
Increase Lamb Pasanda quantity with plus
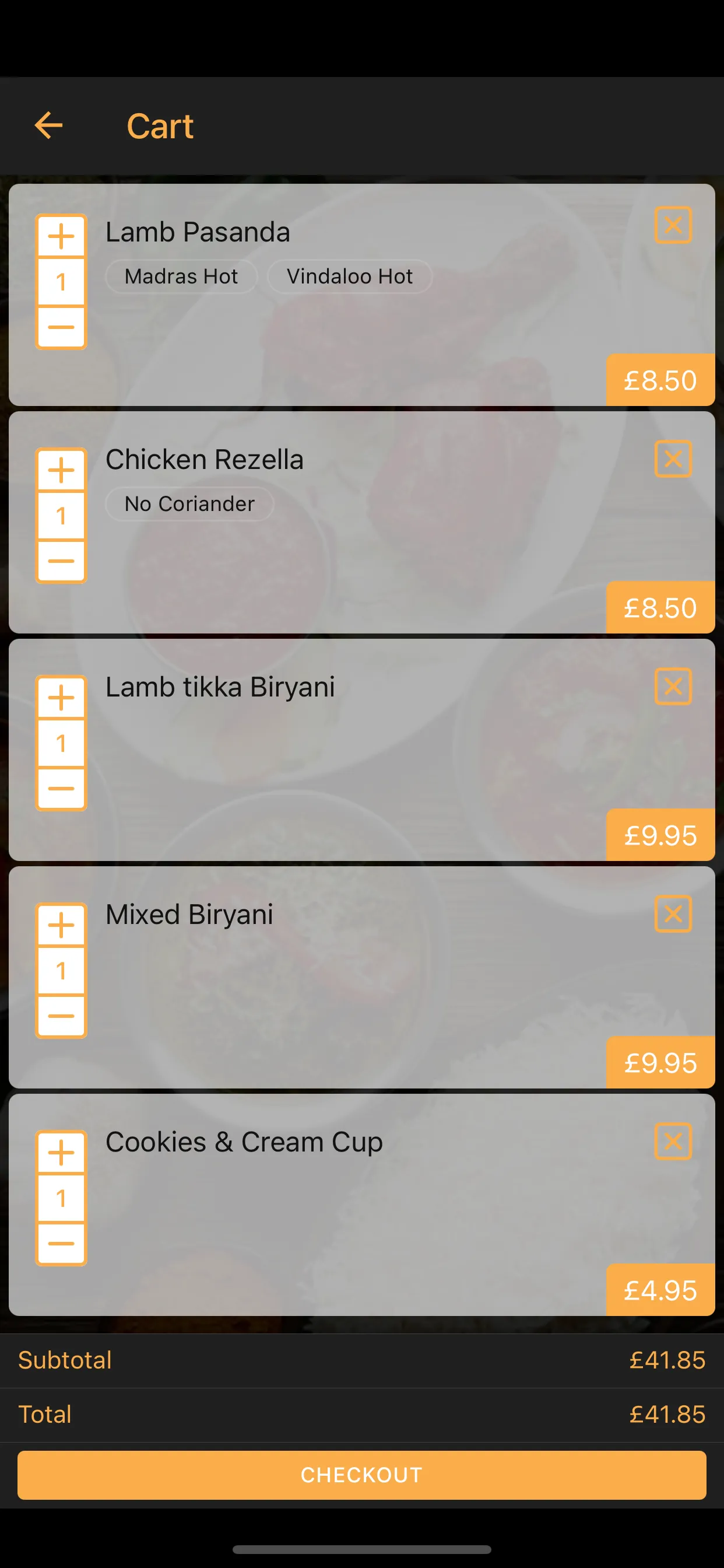61,236
